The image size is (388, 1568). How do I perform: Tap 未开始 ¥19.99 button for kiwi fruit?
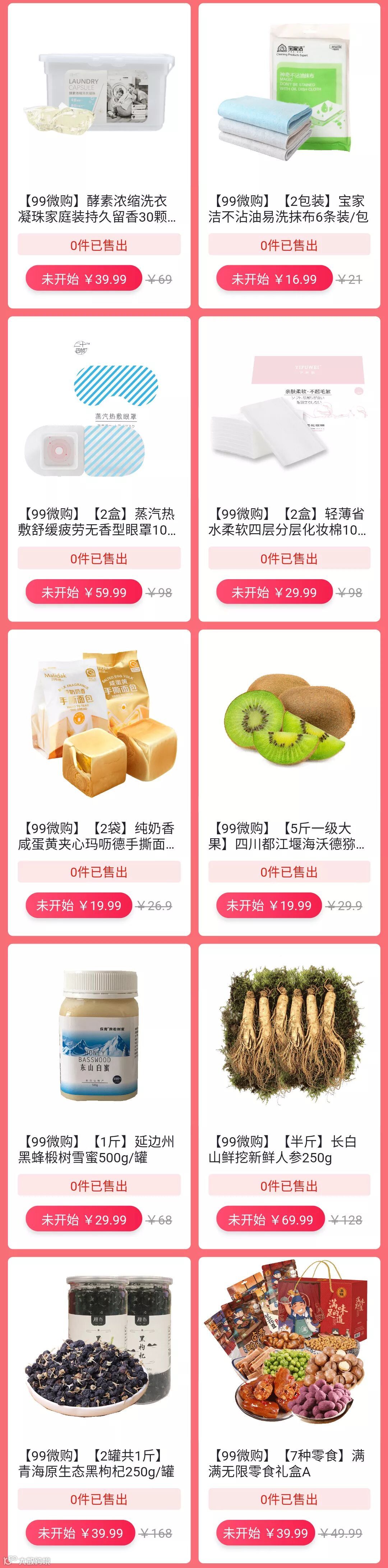click(x=269, y=905)
